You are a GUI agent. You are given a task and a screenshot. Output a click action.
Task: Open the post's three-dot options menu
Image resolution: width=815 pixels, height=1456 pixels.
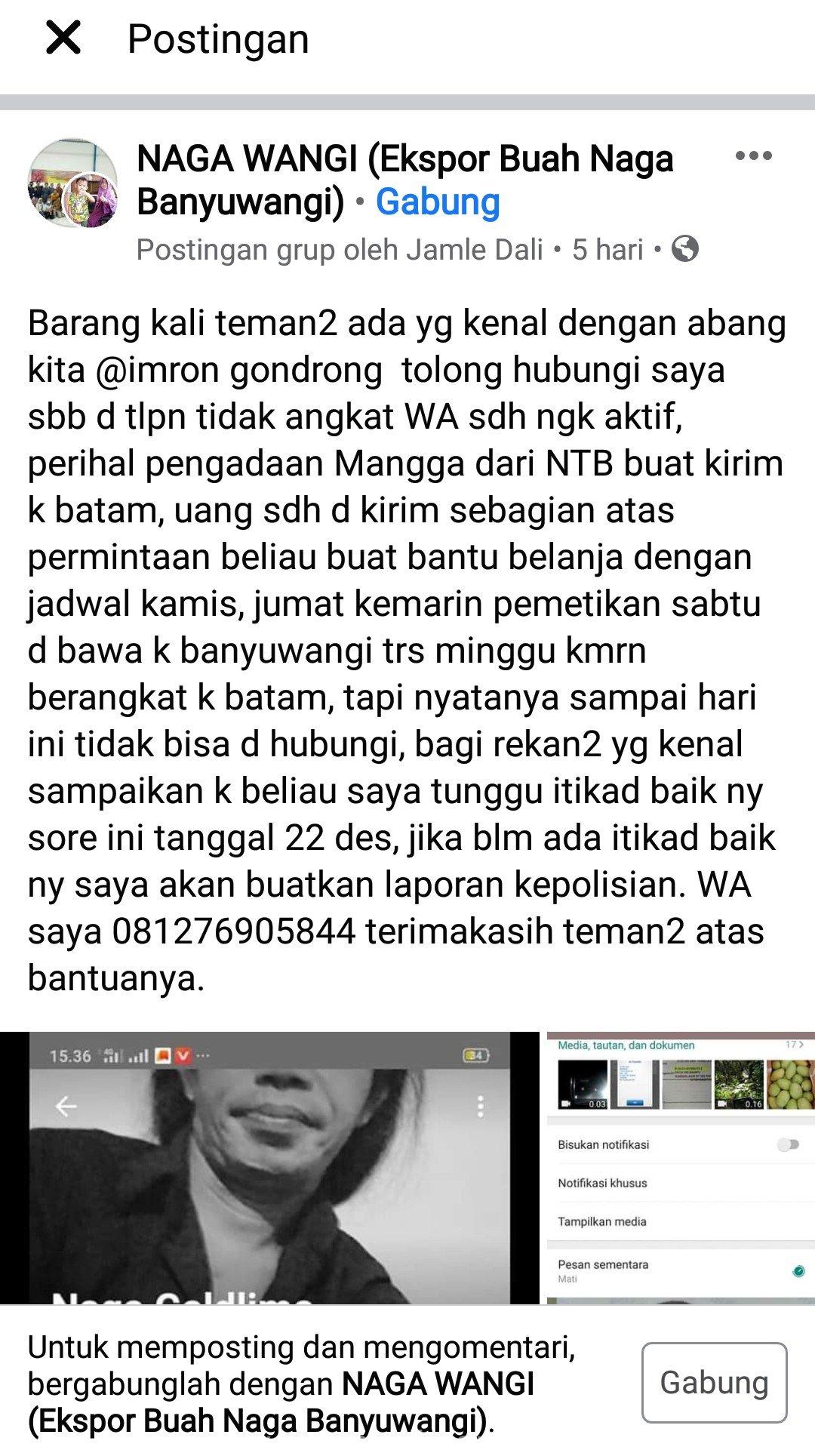(x=753, y=157)
